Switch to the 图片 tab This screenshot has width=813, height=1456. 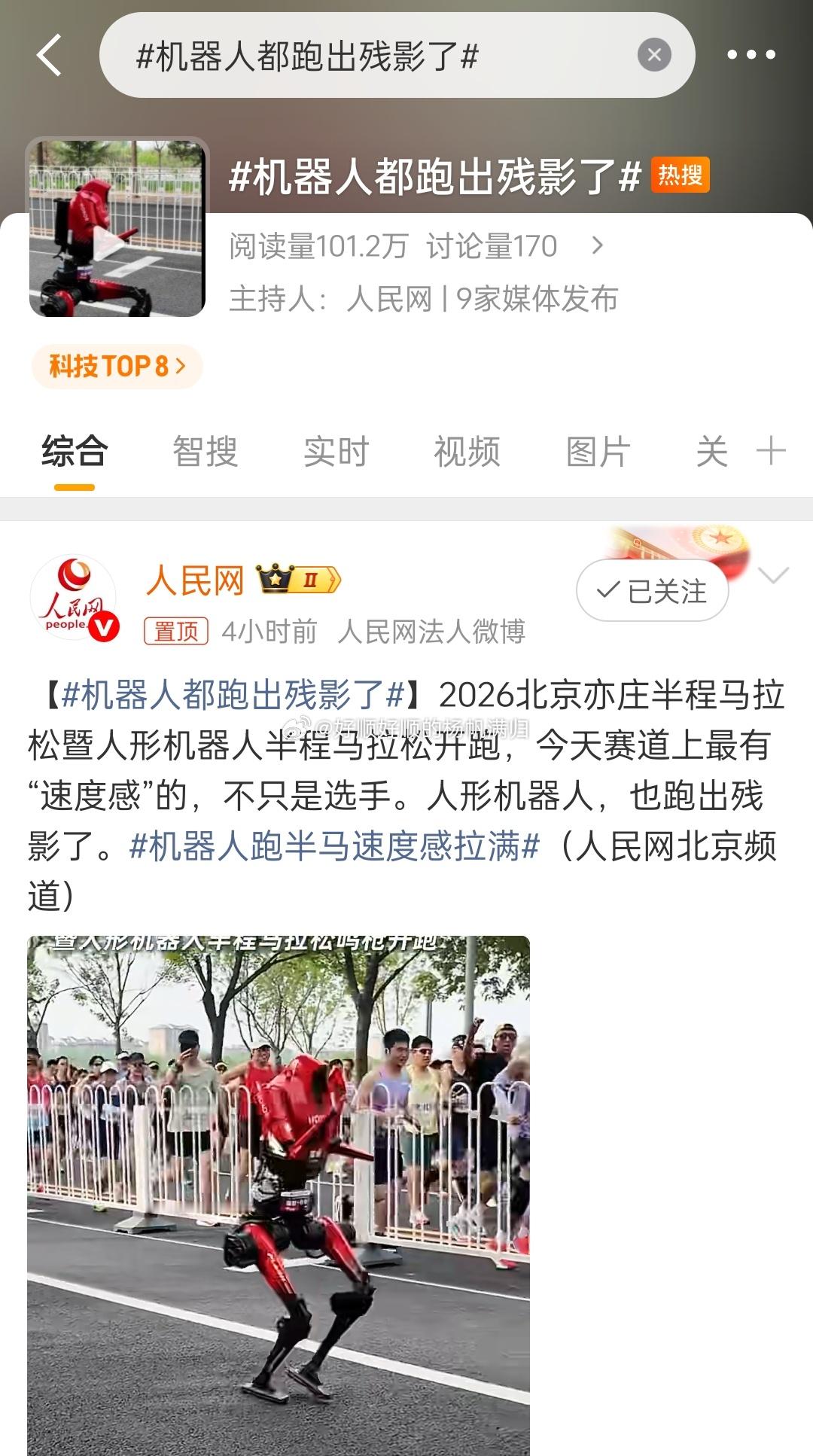(598, 452)
